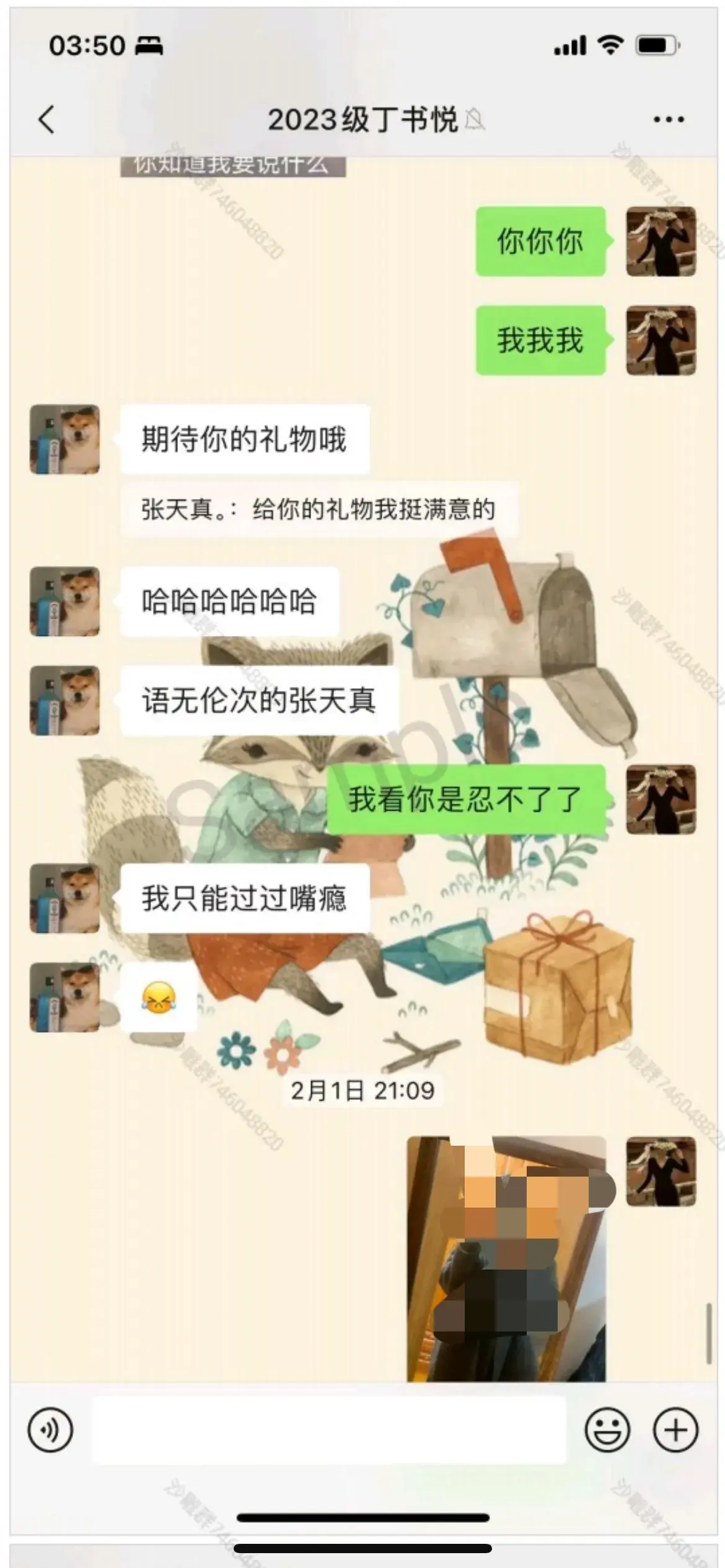Open the plus attachment menu
This screenshot has height=1568, width=725.
[675, 1430]
